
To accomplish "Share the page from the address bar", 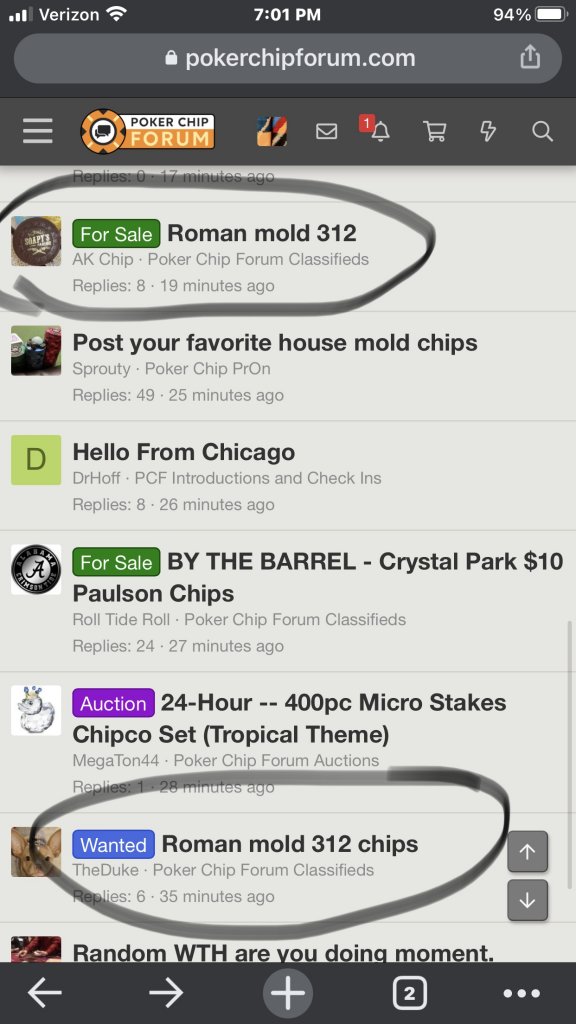I will pos(530,57).
